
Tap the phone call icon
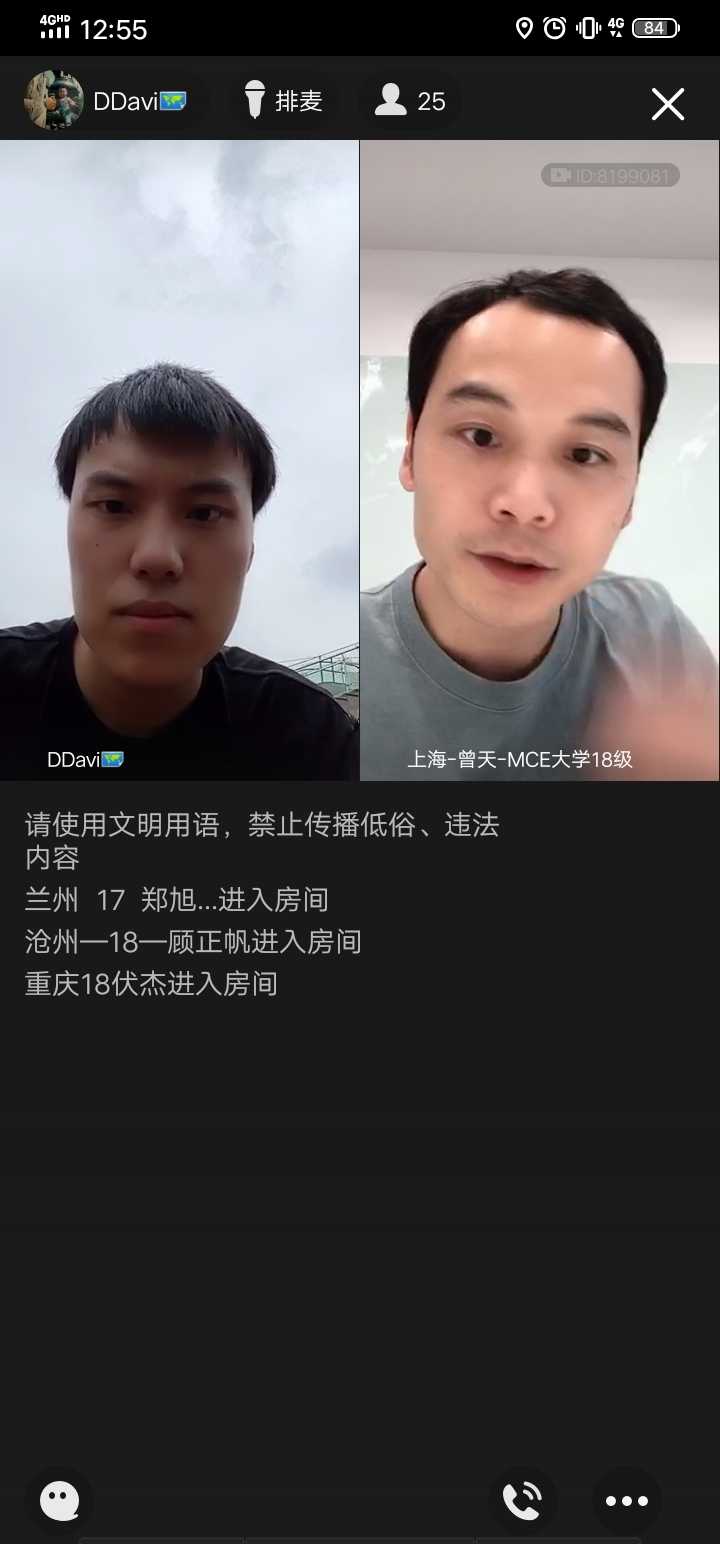coord(522,1500)
